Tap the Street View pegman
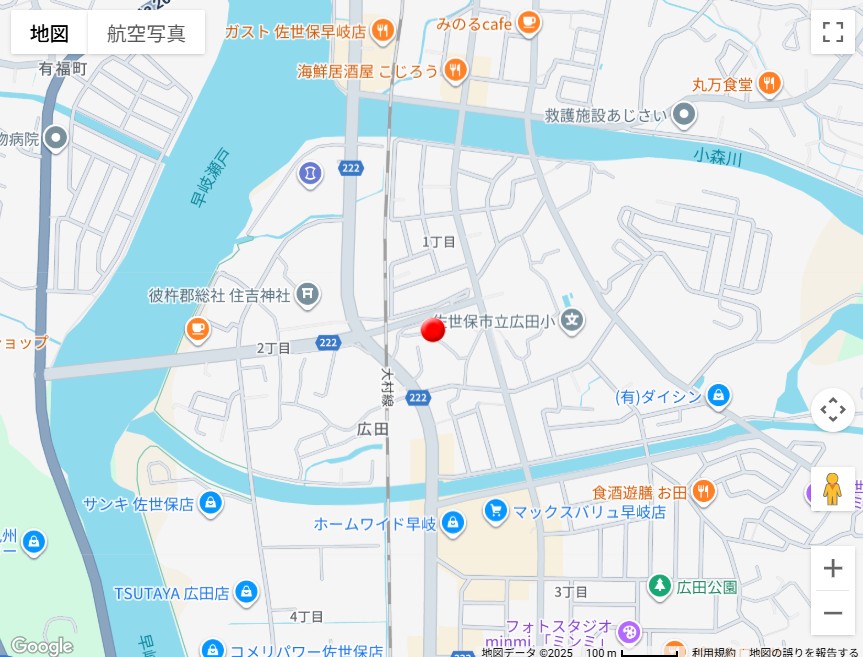Screen dimensions: 863x657 pos(832,489)
